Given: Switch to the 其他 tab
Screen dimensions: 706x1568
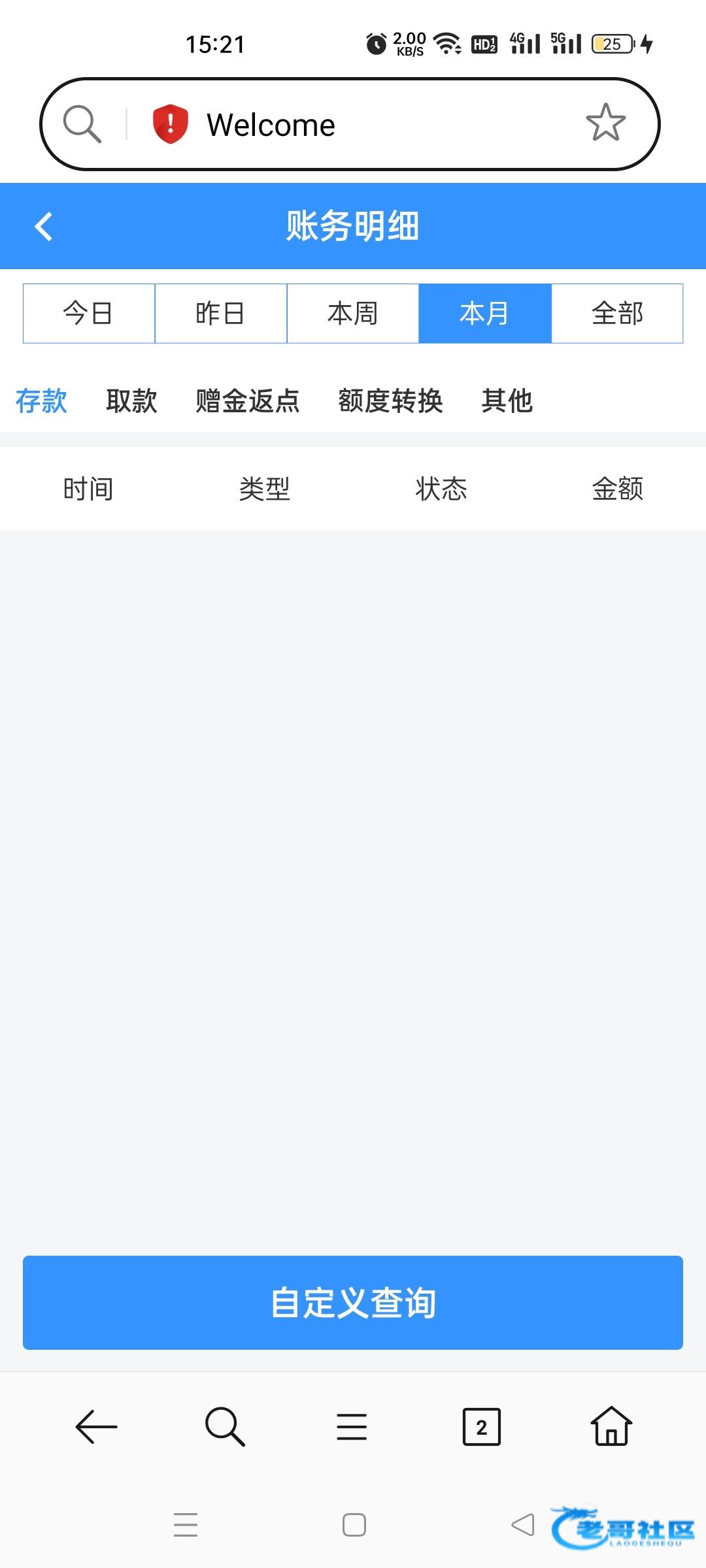Looking at the screenshot, I should pos(507,400).
